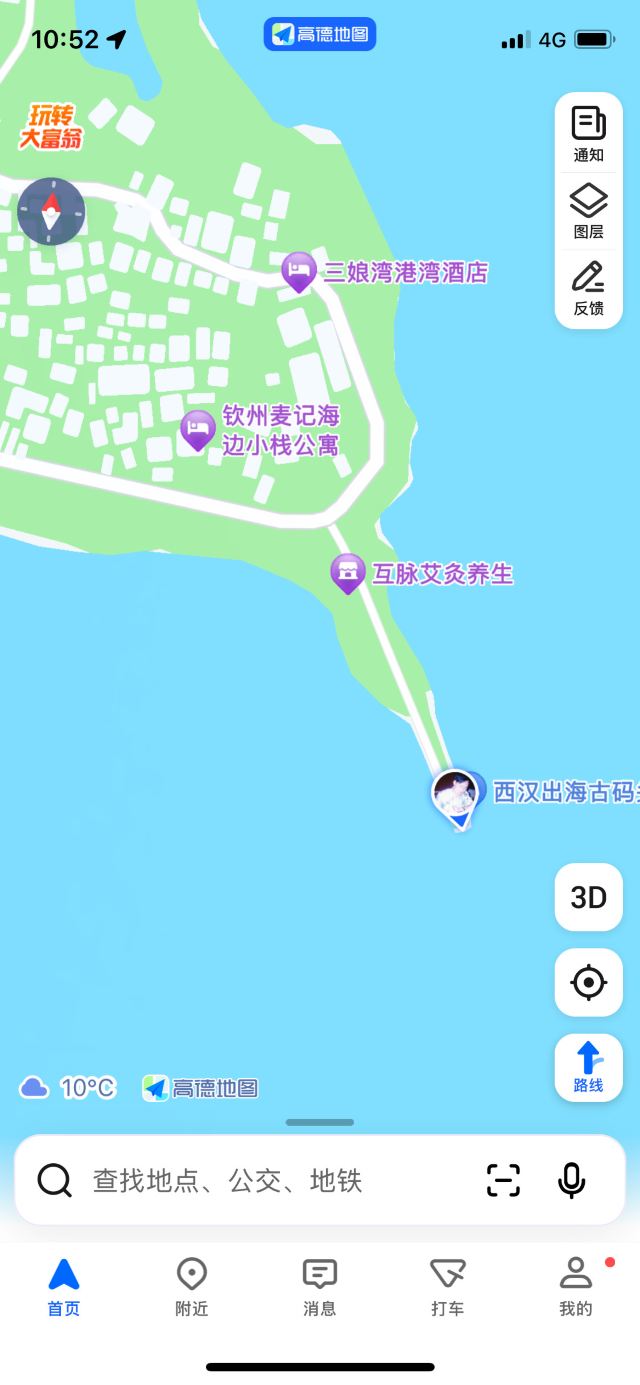Start voice search with the microphone
This screenshot has width=640, height=1385.
tap(571, 1181)
